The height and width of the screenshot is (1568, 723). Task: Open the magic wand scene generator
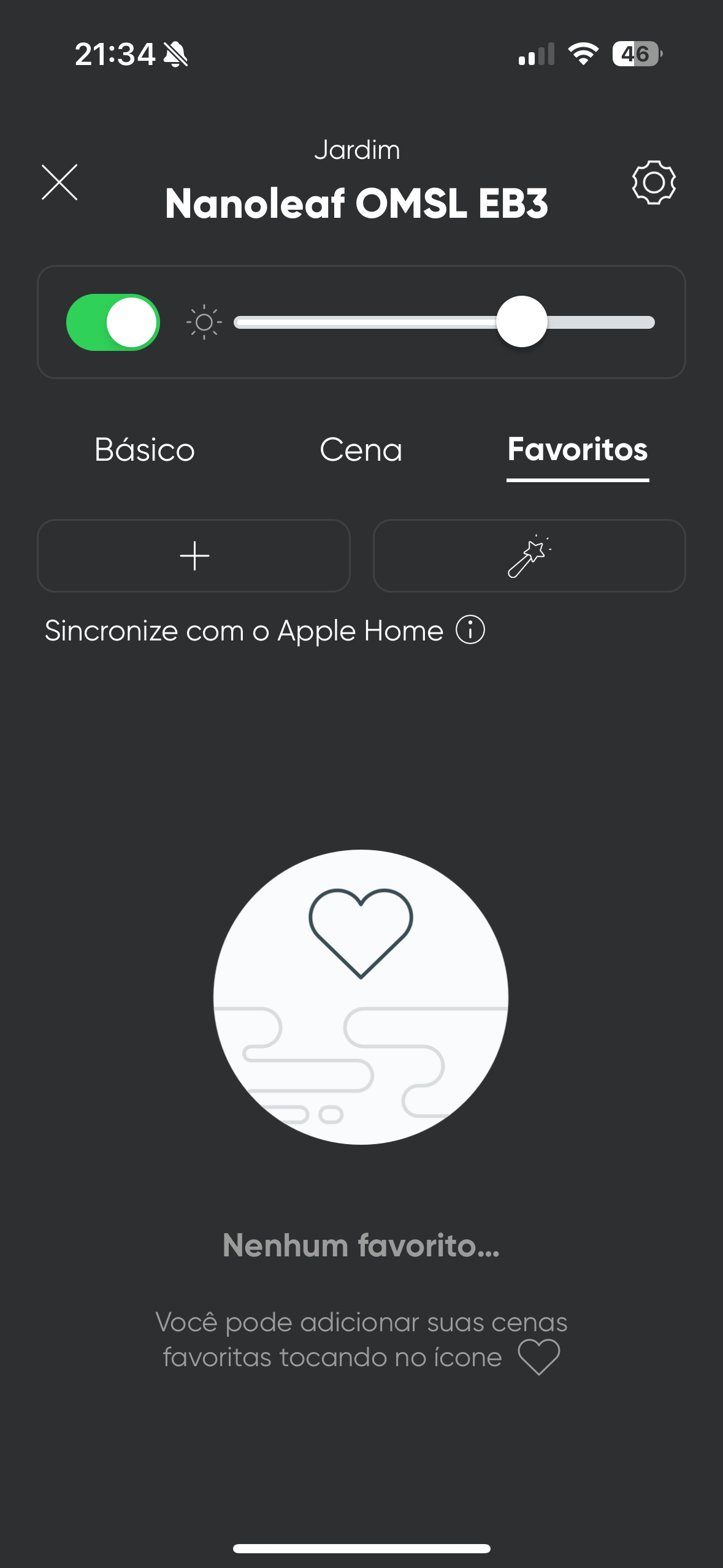click(x=529, y=556)
